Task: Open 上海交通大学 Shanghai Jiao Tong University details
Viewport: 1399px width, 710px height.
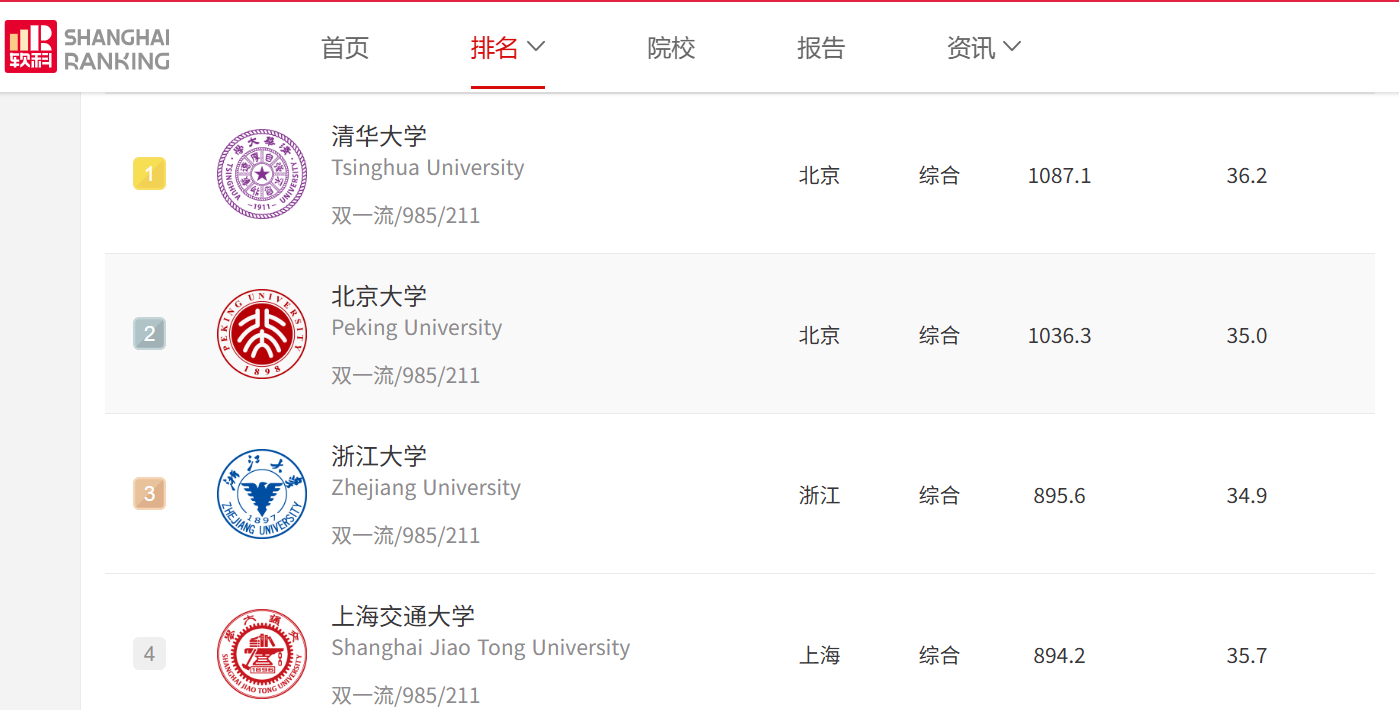Action: click(403, 616)
